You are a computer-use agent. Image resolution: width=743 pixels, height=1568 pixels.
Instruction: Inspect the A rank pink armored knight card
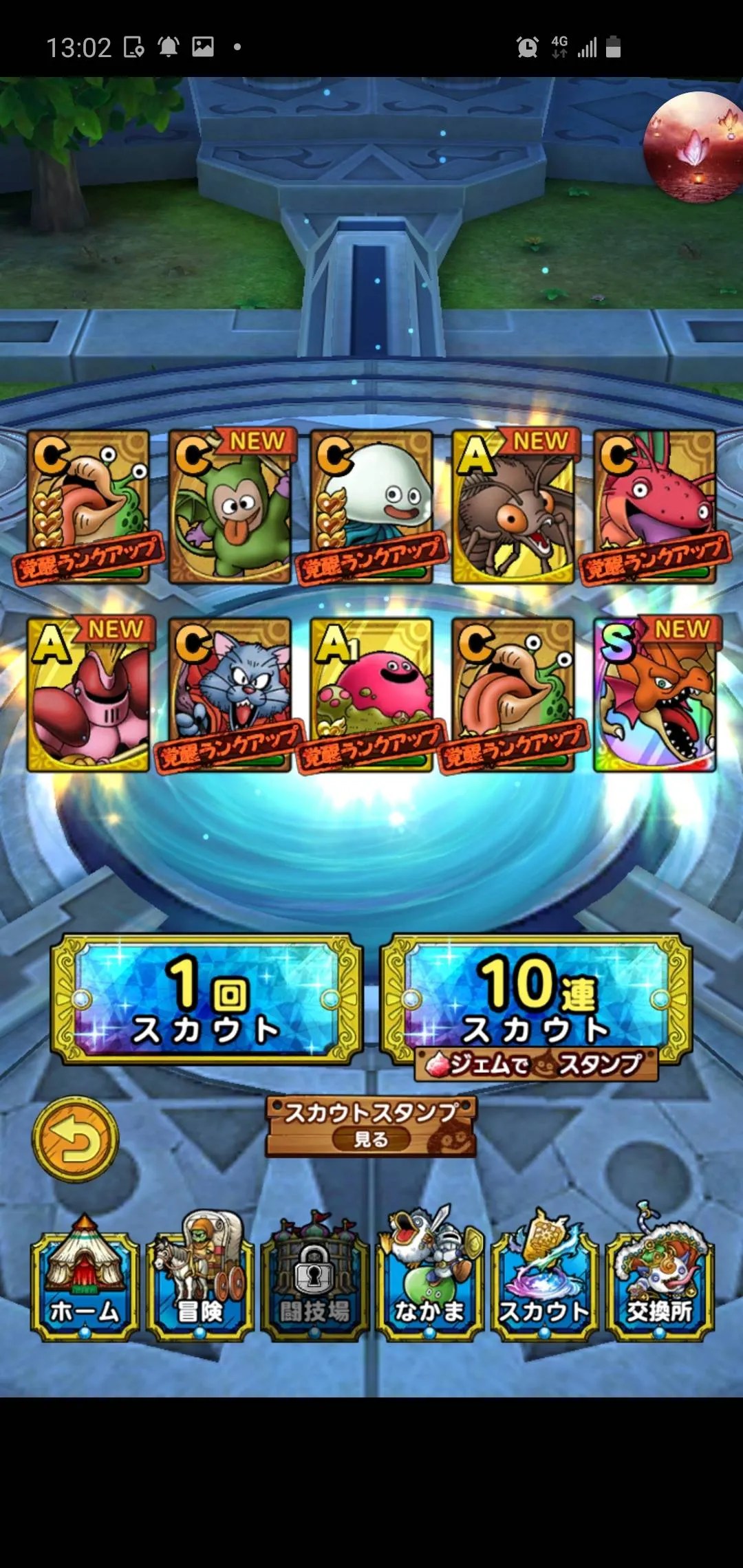click(88, 695)
